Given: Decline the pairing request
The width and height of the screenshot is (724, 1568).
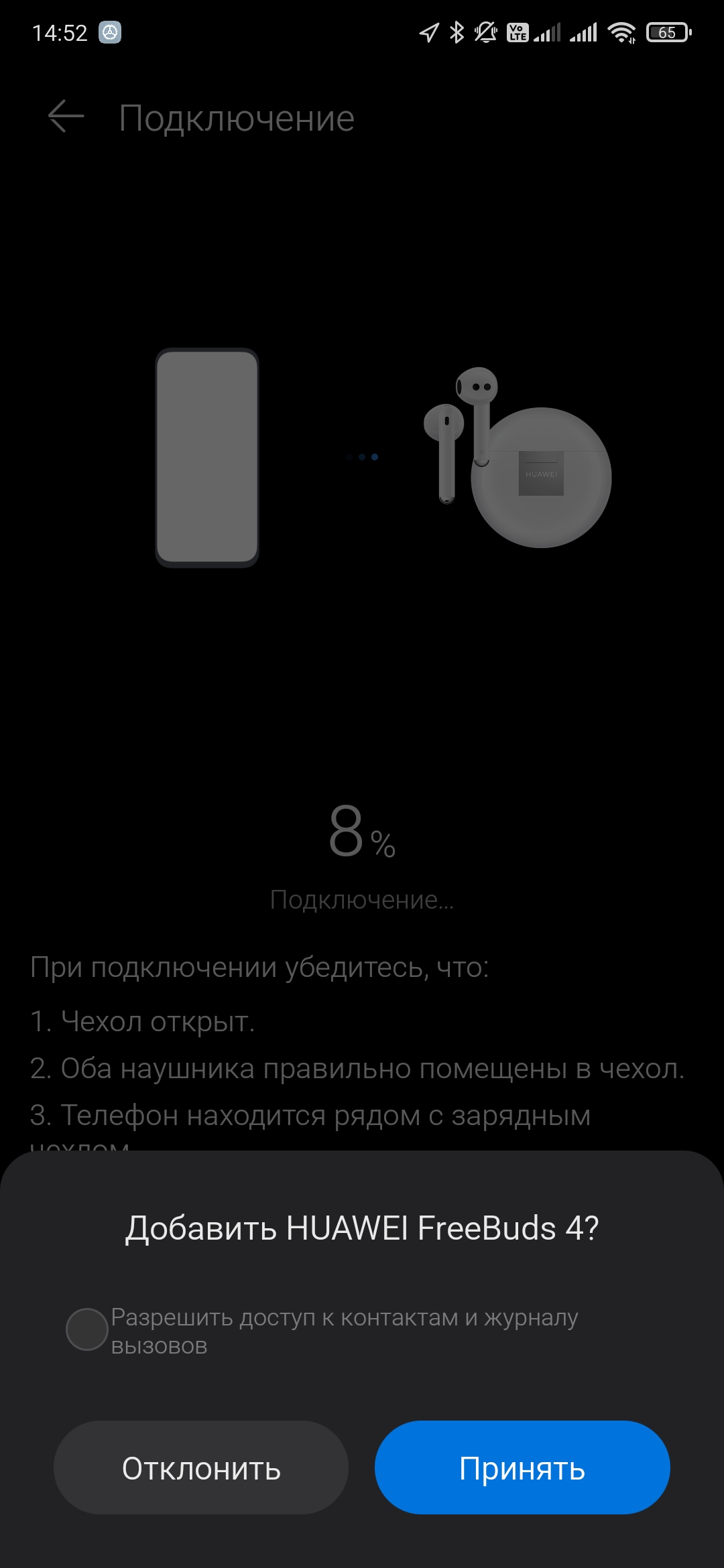Looking at the screenshot, I should coord(201,1467).
